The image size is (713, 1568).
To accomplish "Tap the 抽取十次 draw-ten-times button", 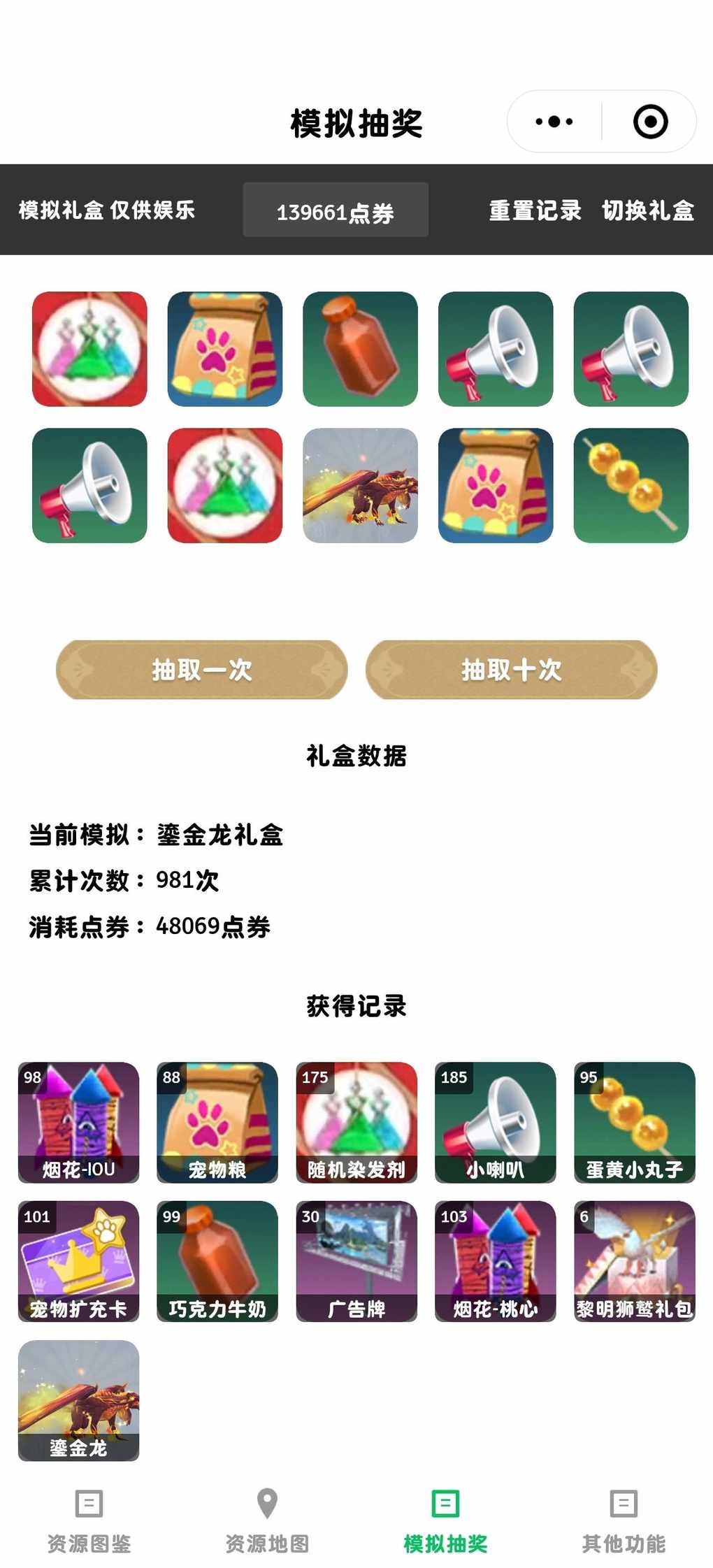I will point(511,670).
